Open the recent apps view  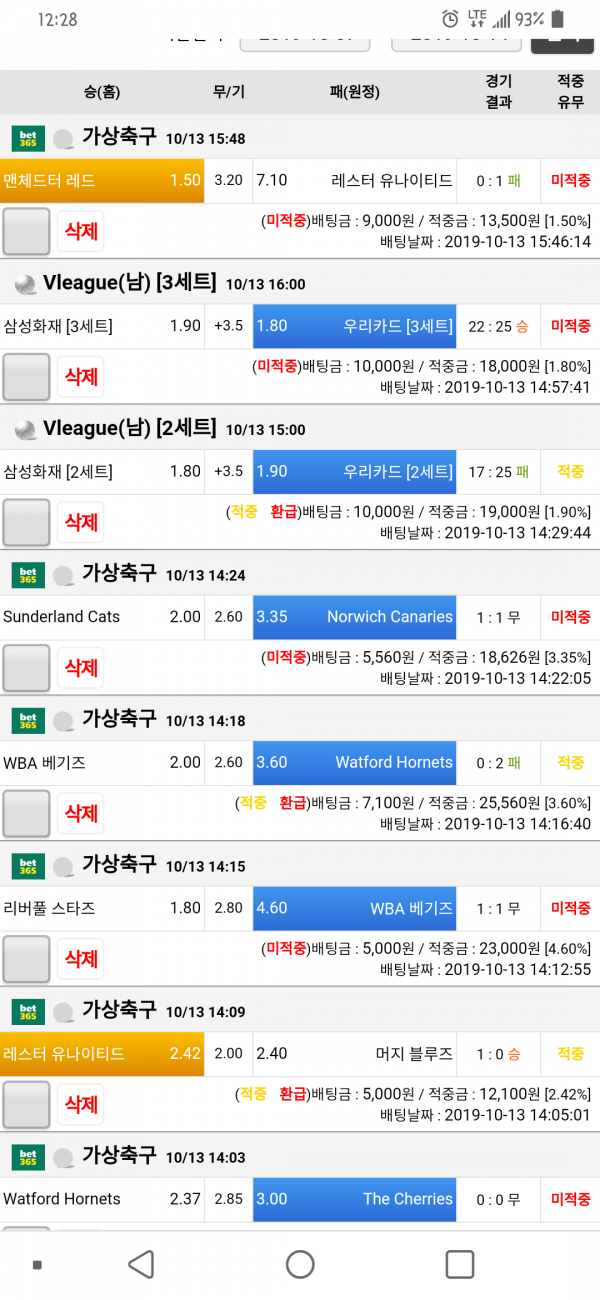click(x=459, y=1265)
